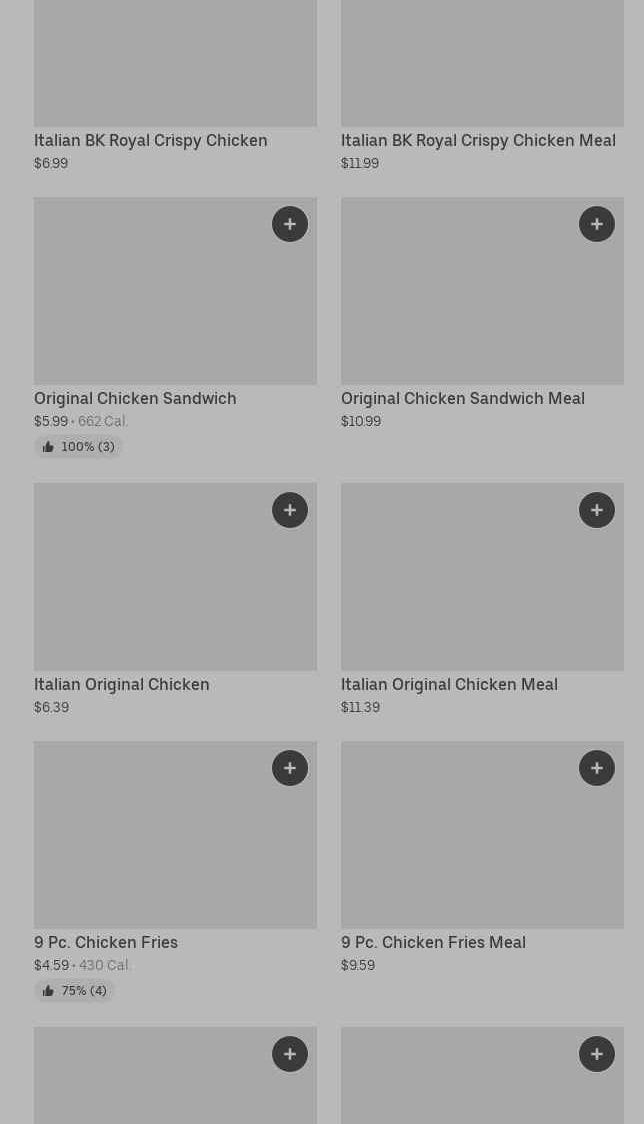Open Original Chicken Sandwich item details
The height and width of the screenshot is (1124, 644).
135,398
